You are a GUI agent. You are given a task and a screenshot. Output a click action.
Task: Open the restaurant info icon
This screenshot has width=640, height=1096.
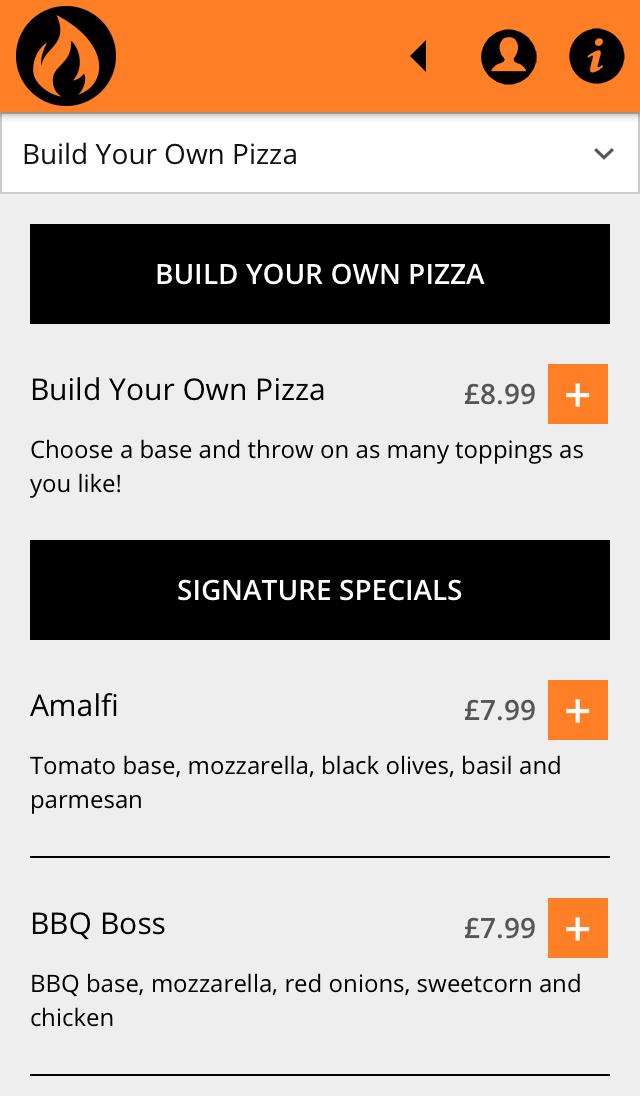pos(596,57)
